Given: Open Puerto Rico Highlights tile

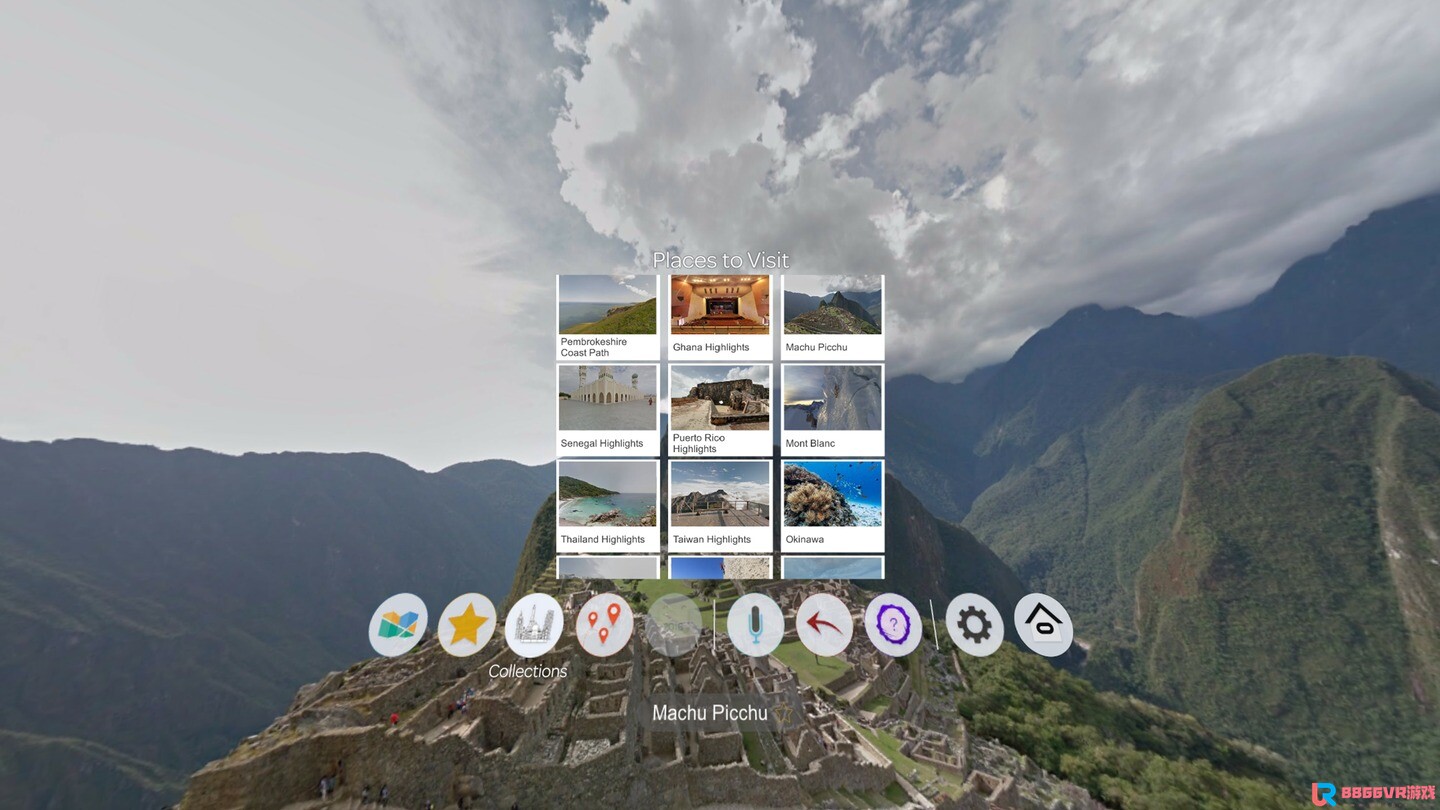Looking at the screenshot, I should click(x=720, y=410).
